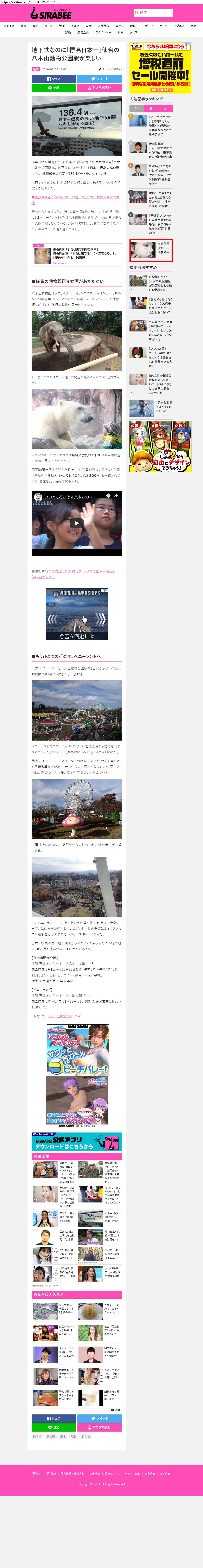Tap アプリで読む below the headline
Viewport: 203px width, 1568px height.
pos(99,88)
